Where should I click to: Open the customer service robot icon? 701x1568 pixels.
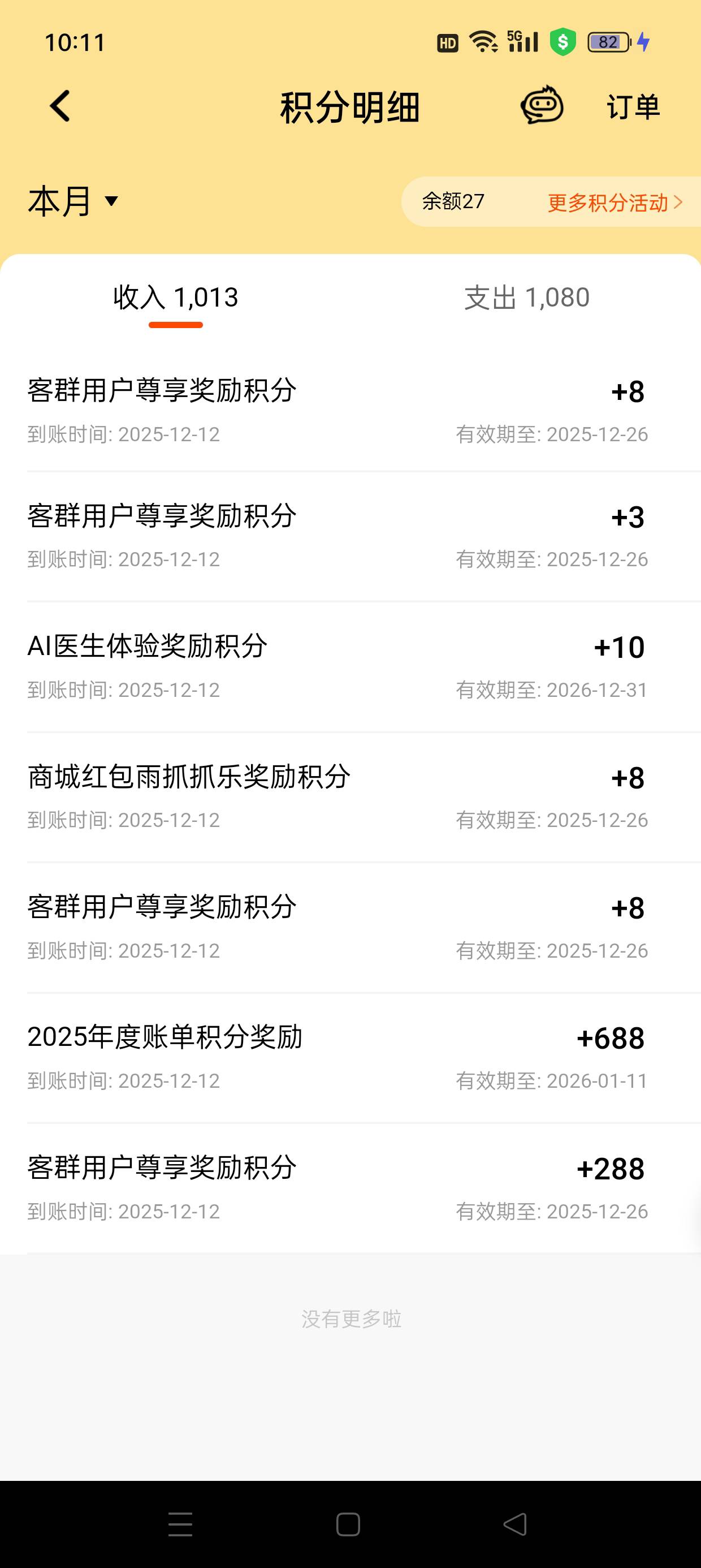pos(541,105)
